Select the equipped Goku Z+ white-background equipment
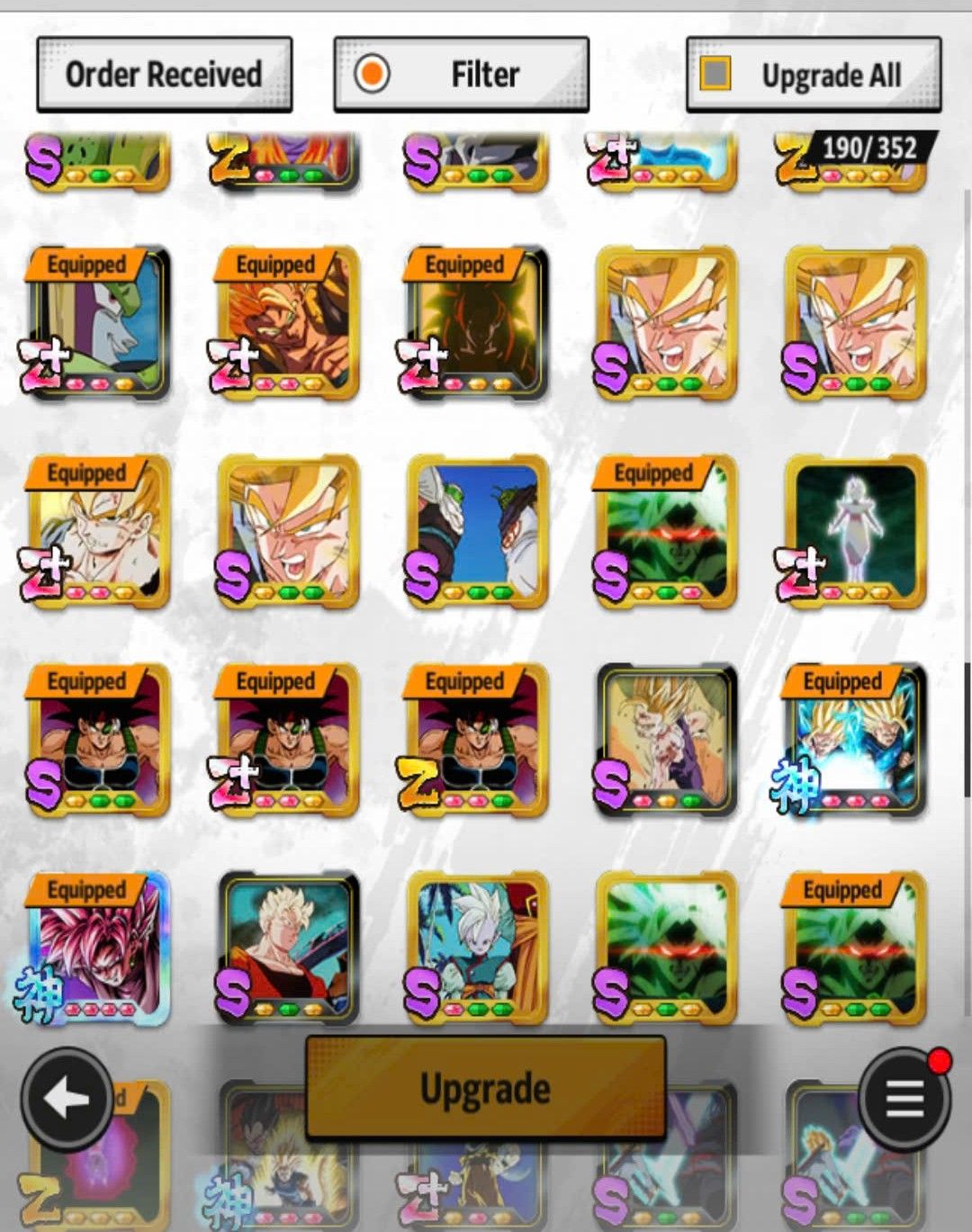 98,532
